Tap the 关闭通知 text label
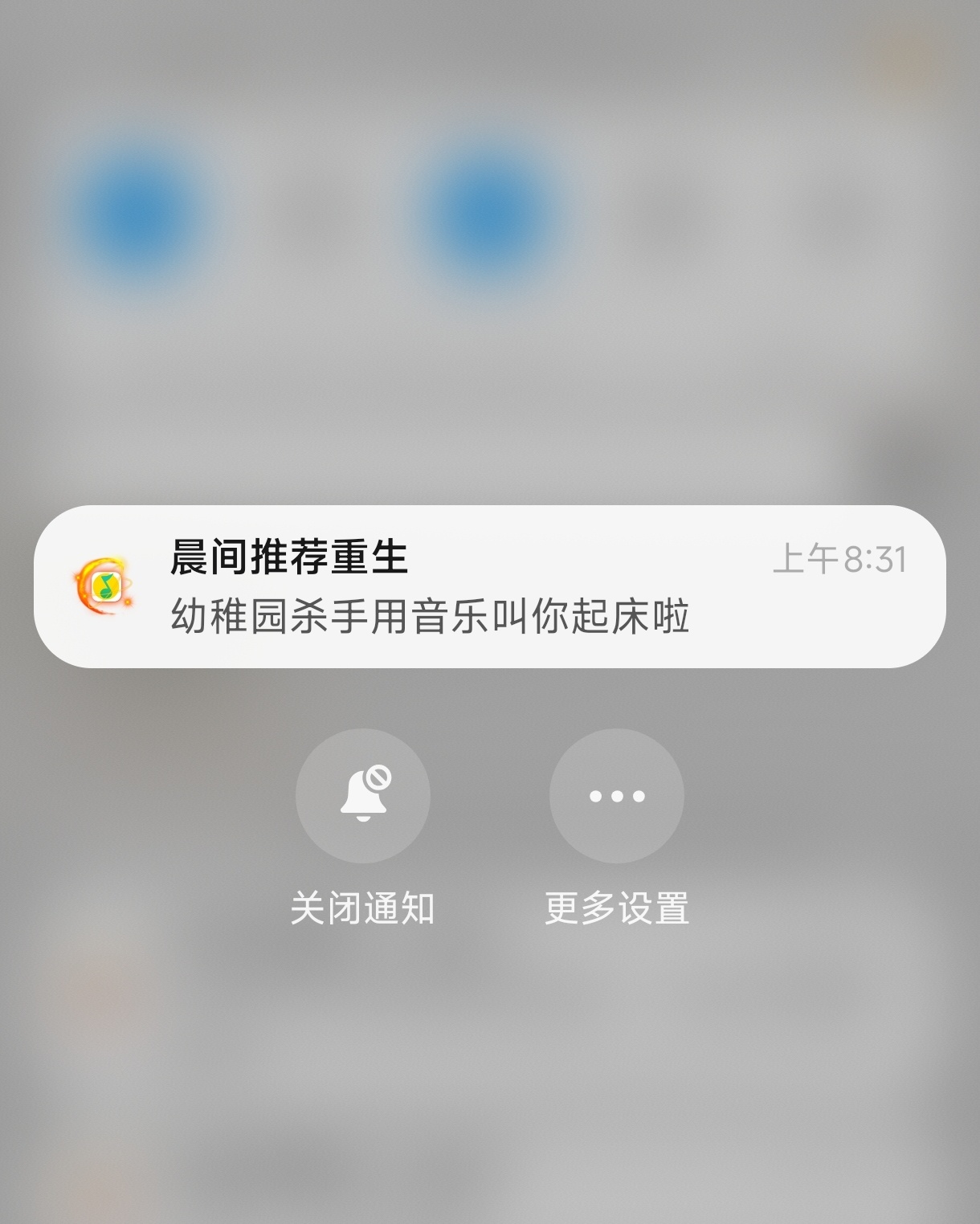Viewport: 980px width, 1224px height. pos(363,907)
